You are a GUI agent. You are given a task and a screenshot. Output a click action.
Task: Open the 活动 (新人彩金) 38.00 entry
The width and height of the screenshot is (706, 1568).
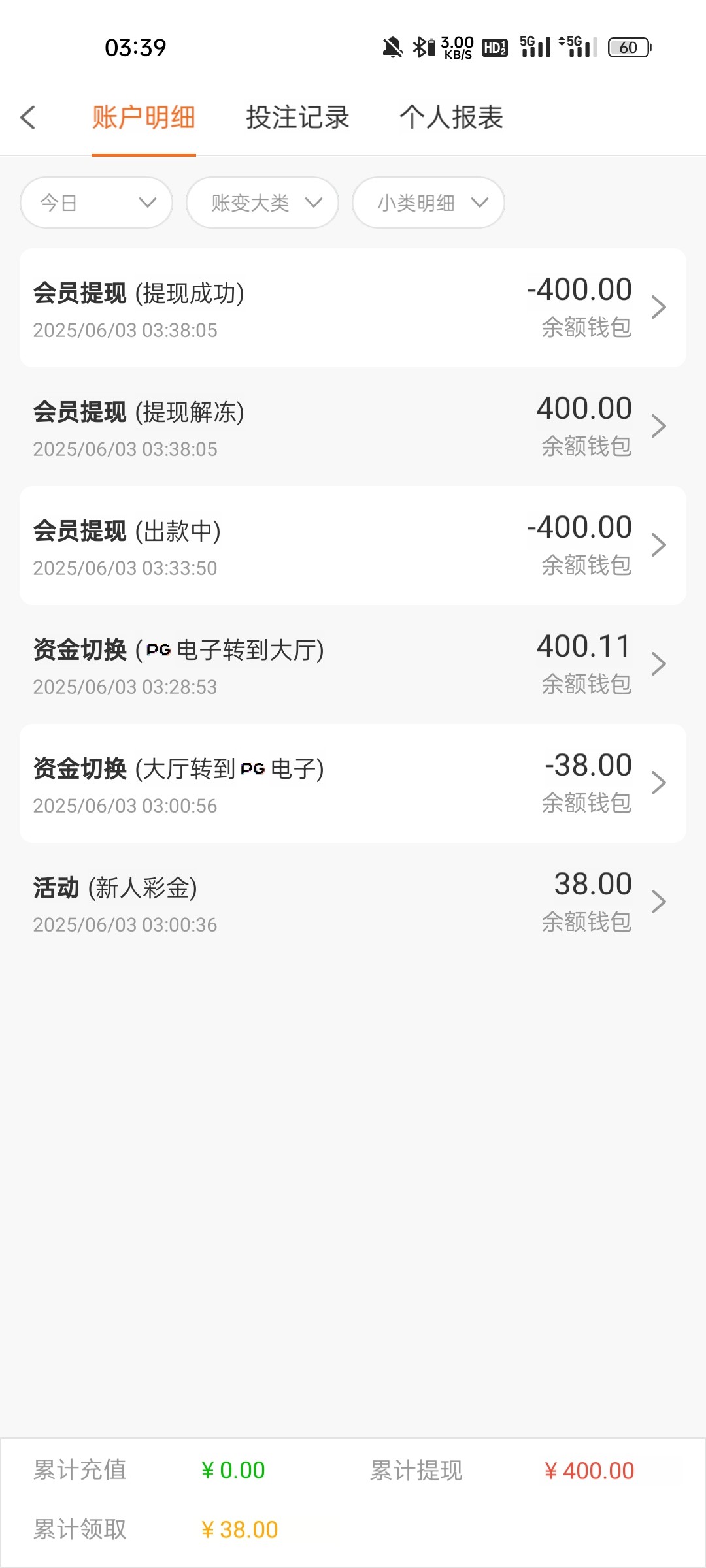click(x=353, y=902)
